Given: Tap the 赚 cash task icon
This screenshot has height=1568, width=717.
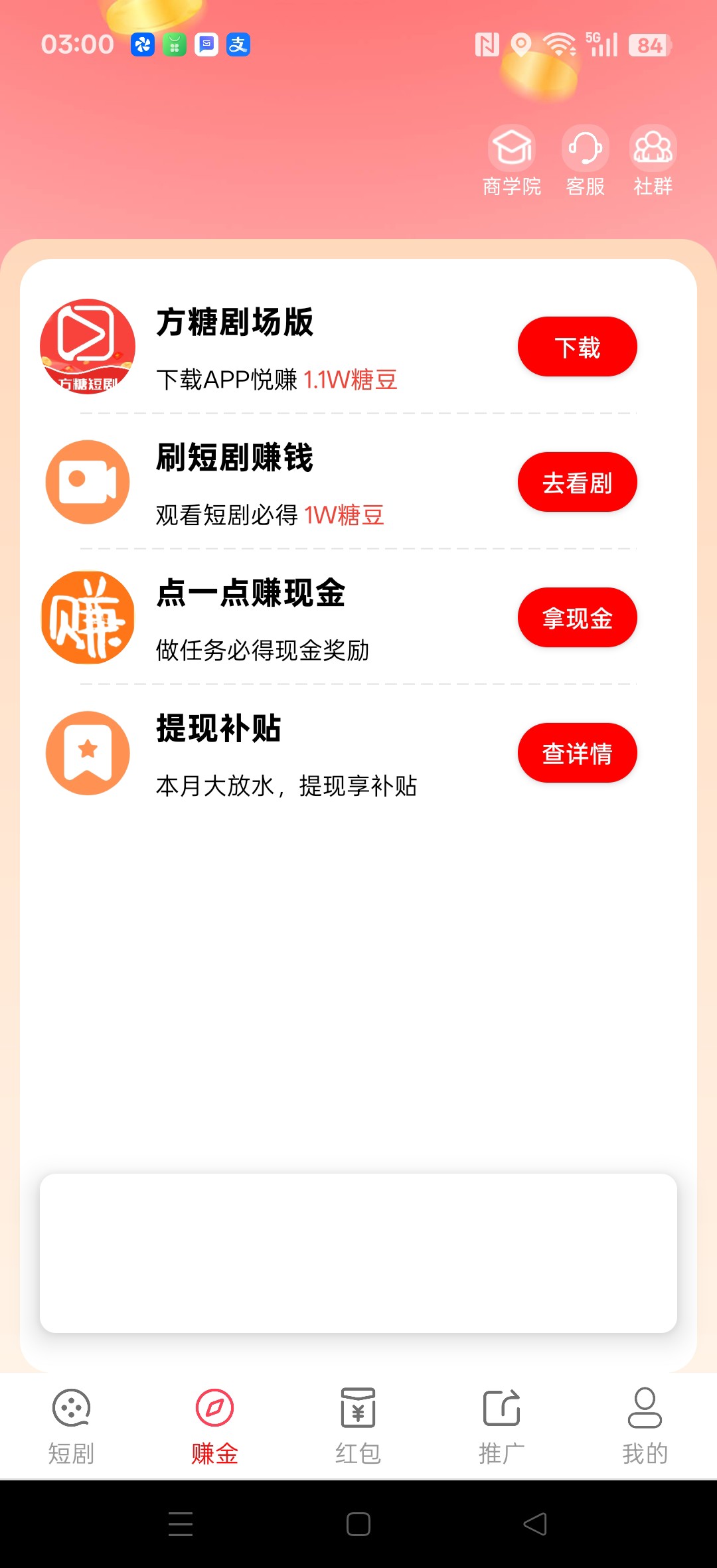Looking at the screenshot, I should (x=88, y=617).
